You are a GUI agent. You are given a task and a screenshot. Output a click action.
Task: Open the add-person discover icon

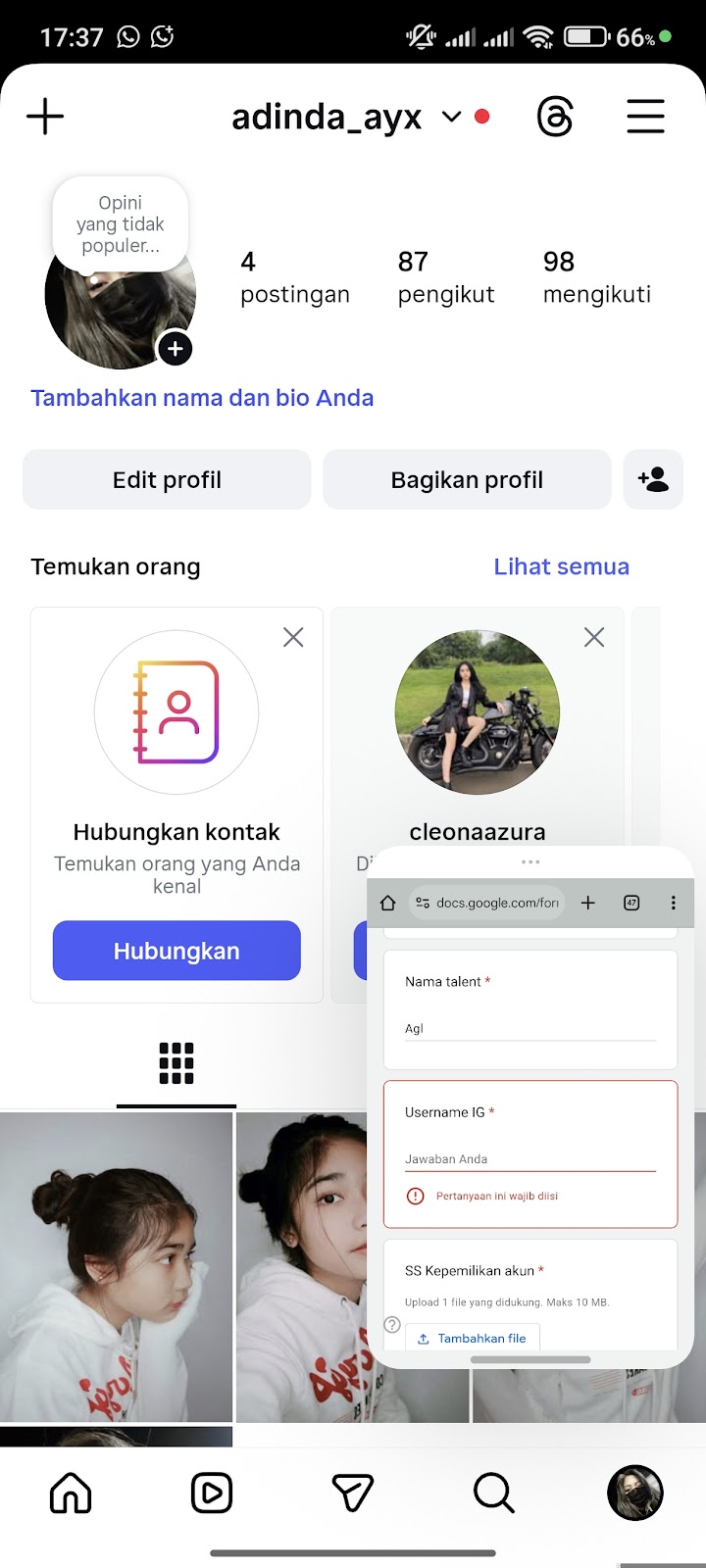click(x=653, y=480)
